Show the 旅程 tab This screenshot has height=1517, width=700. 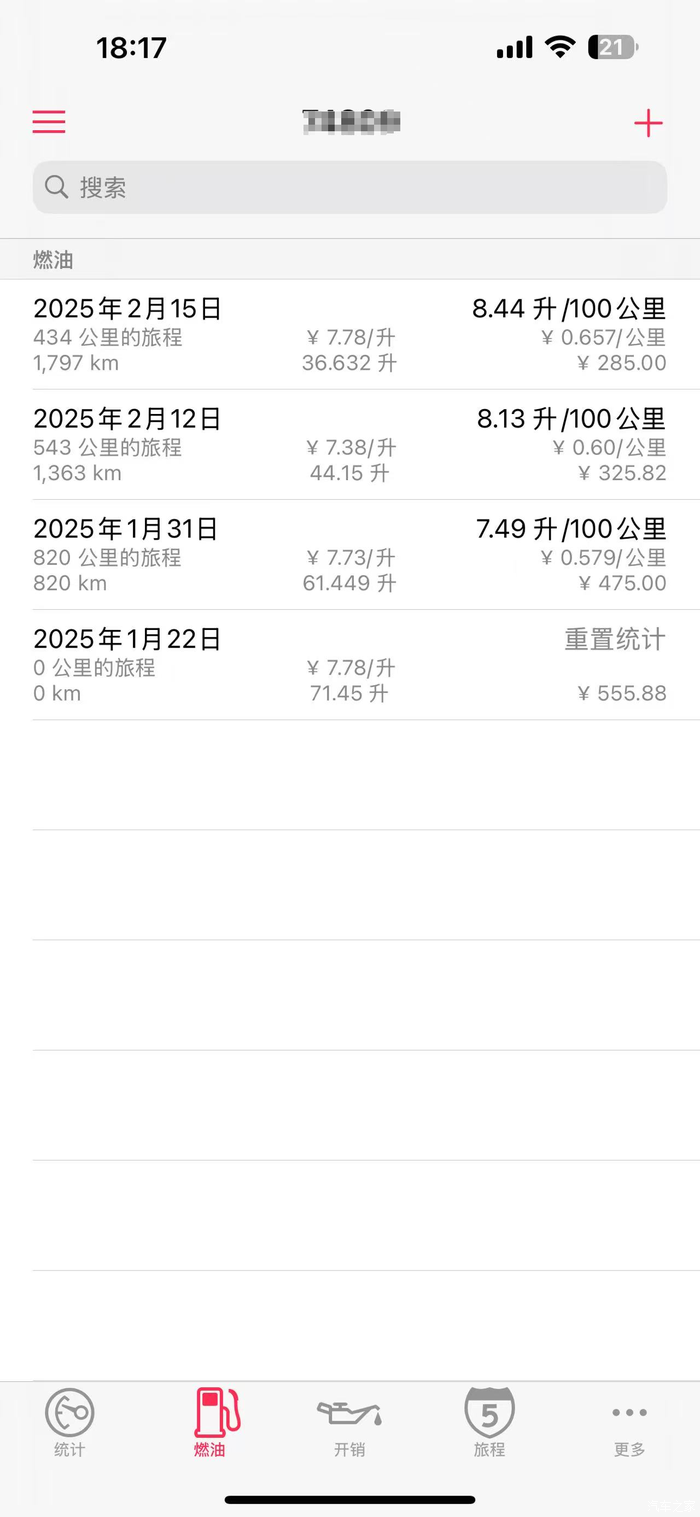pyautogui.click(x=490, y=1422)
